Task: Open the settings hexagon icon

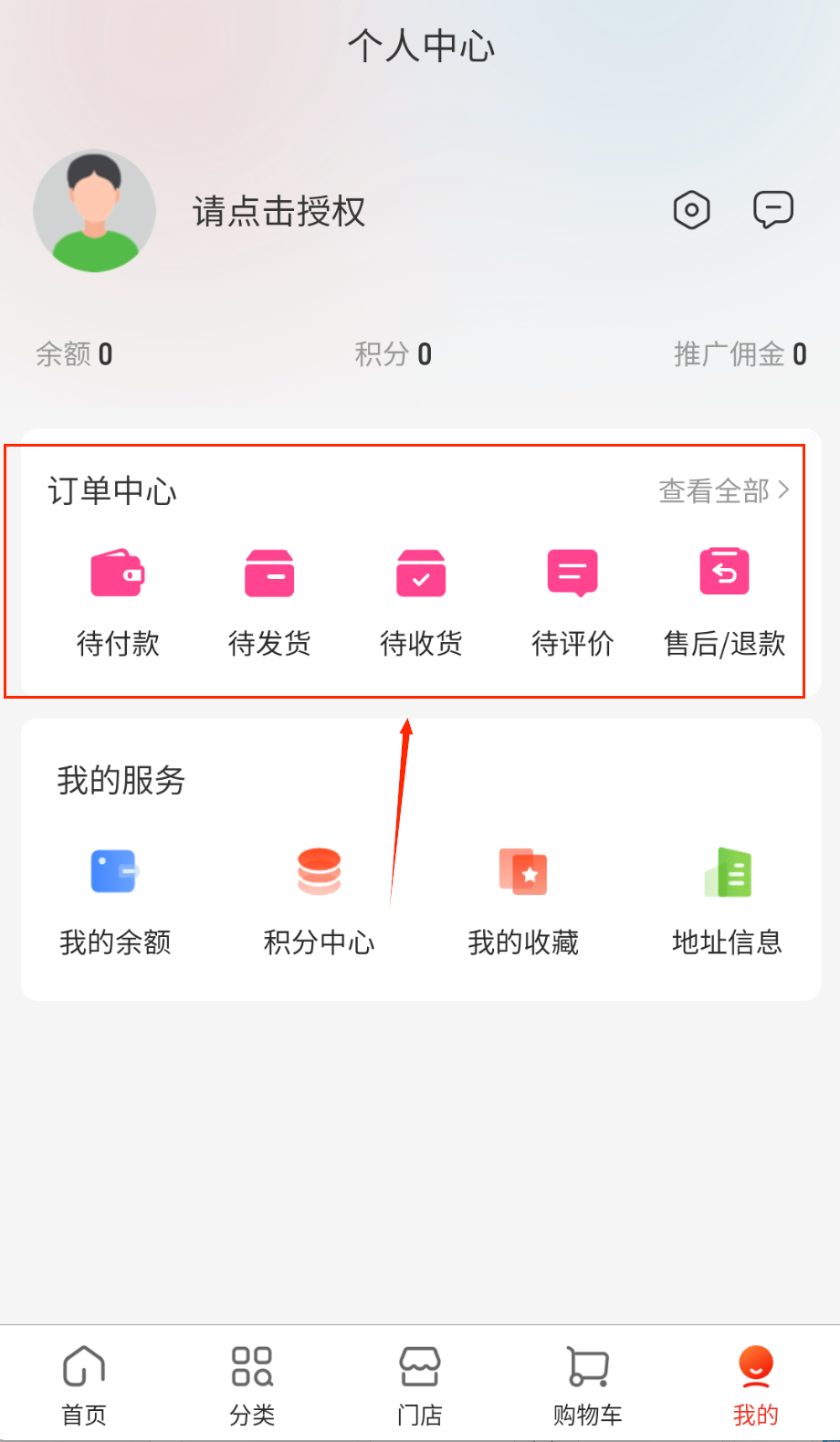Action: [x=691, y=210]
